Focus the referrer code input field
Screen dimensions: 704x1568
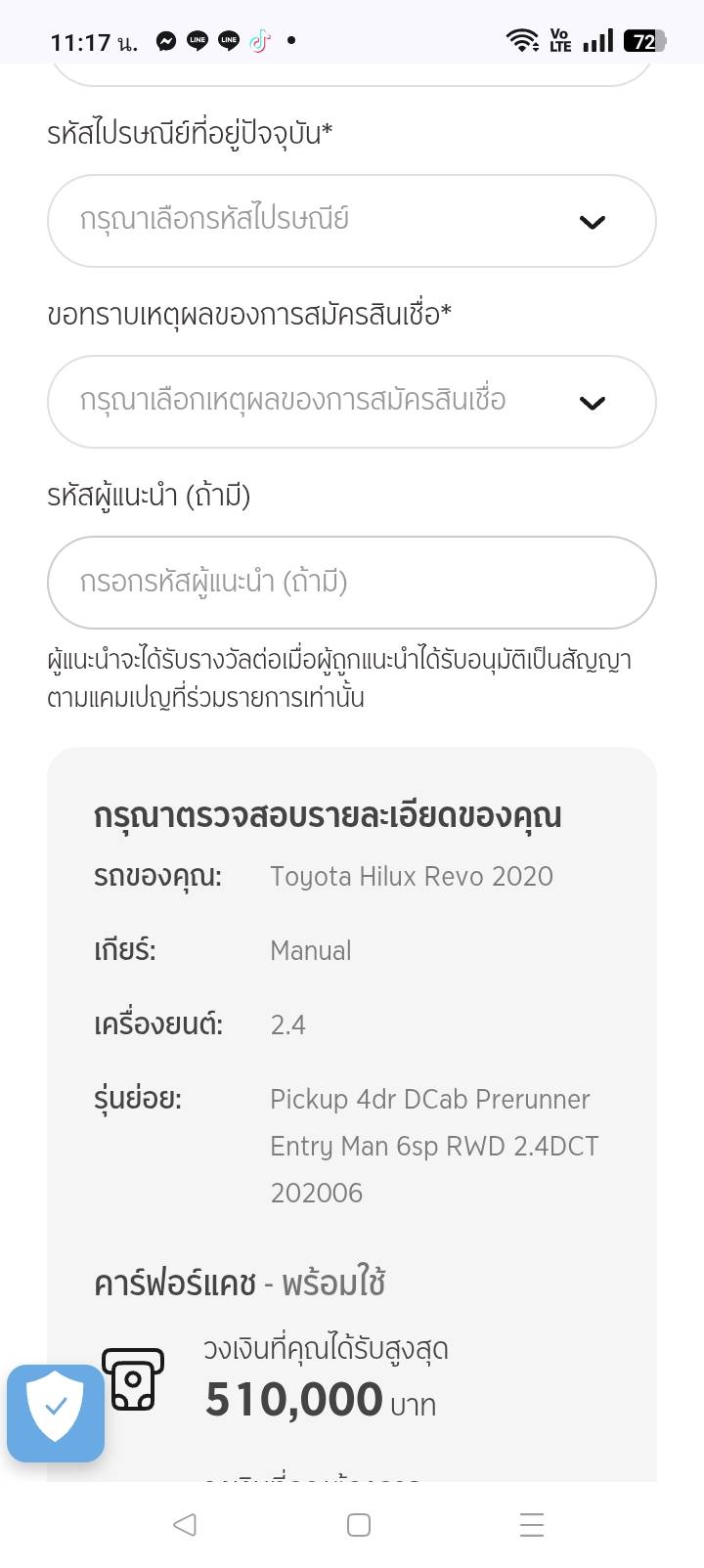point(351,583)
